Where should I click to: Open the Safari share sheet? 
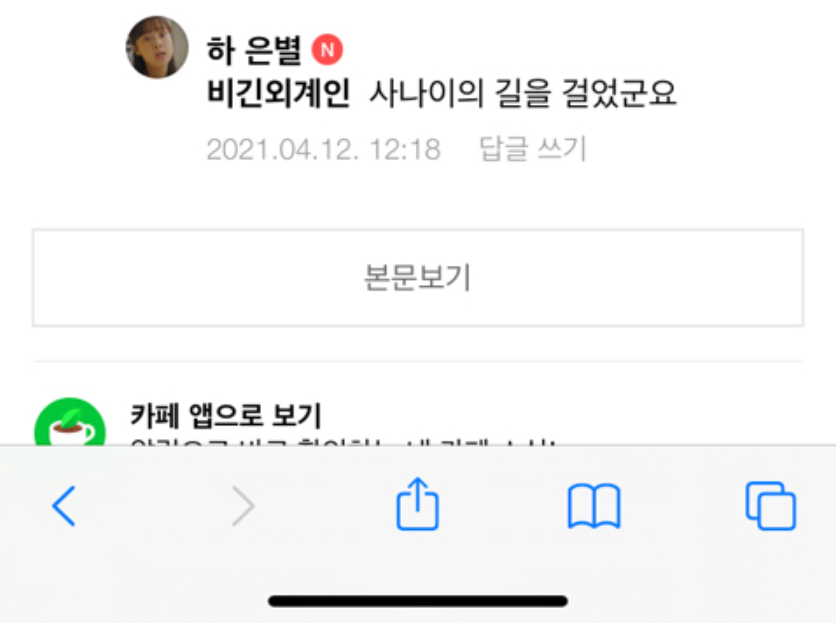[x=417, y=505]
